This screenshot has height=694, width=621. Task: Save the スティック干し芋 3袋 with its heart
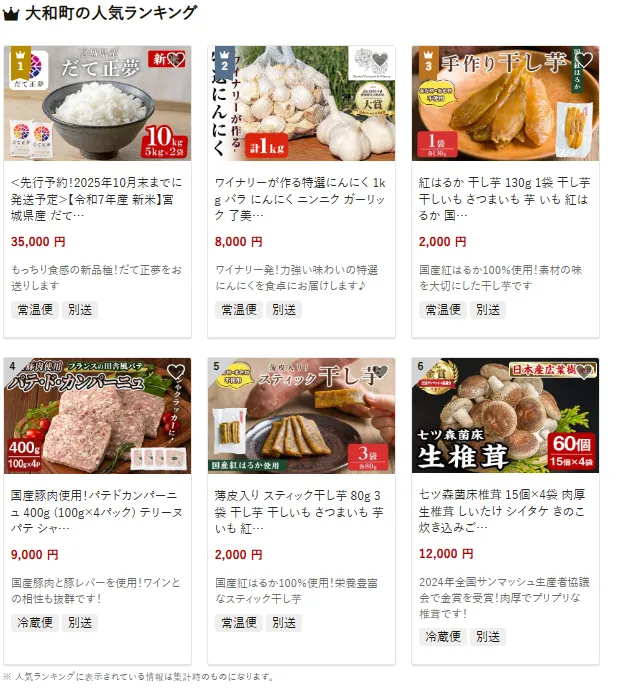pyautogui.click(x=380, y=372)
